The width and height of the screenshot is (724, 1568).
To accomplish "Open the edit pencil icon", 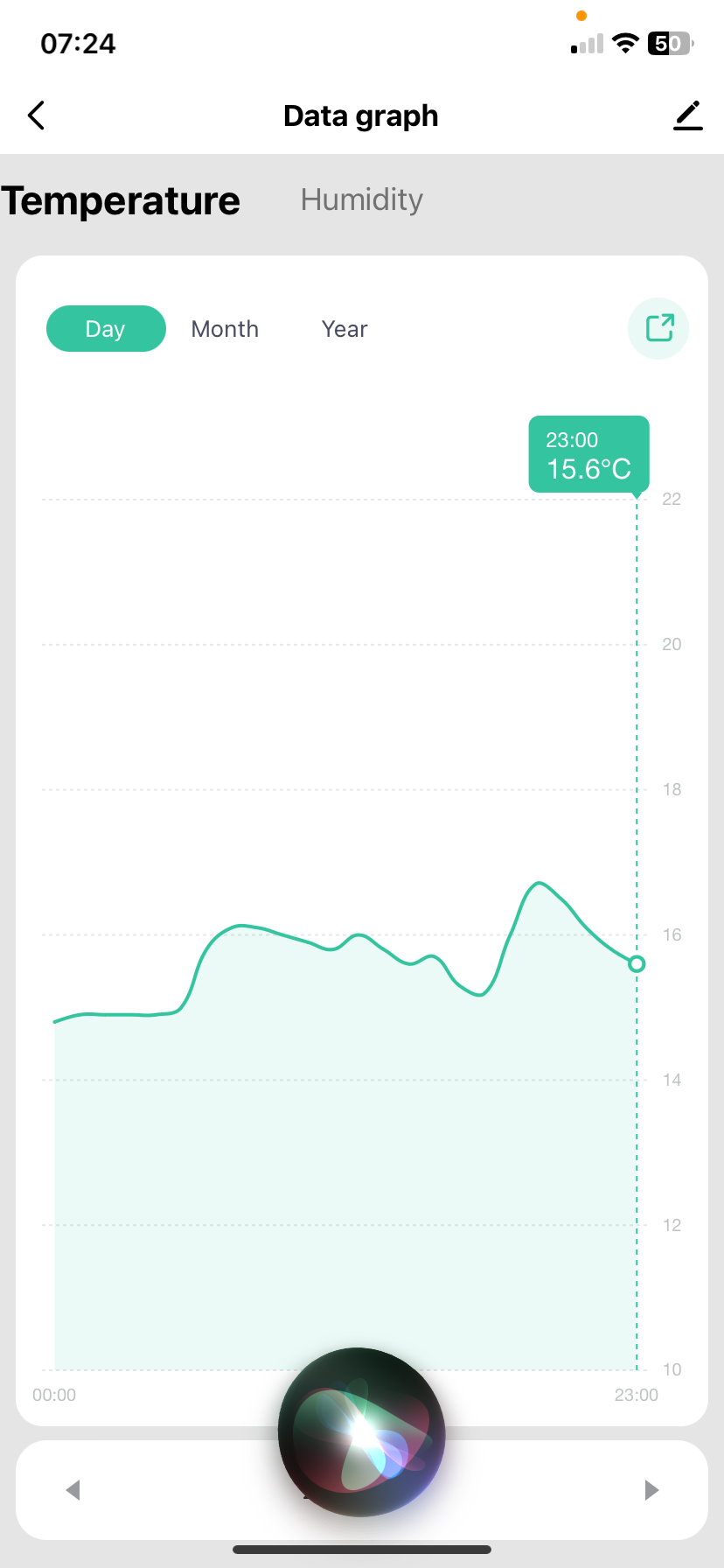I will tap(688, 115).
